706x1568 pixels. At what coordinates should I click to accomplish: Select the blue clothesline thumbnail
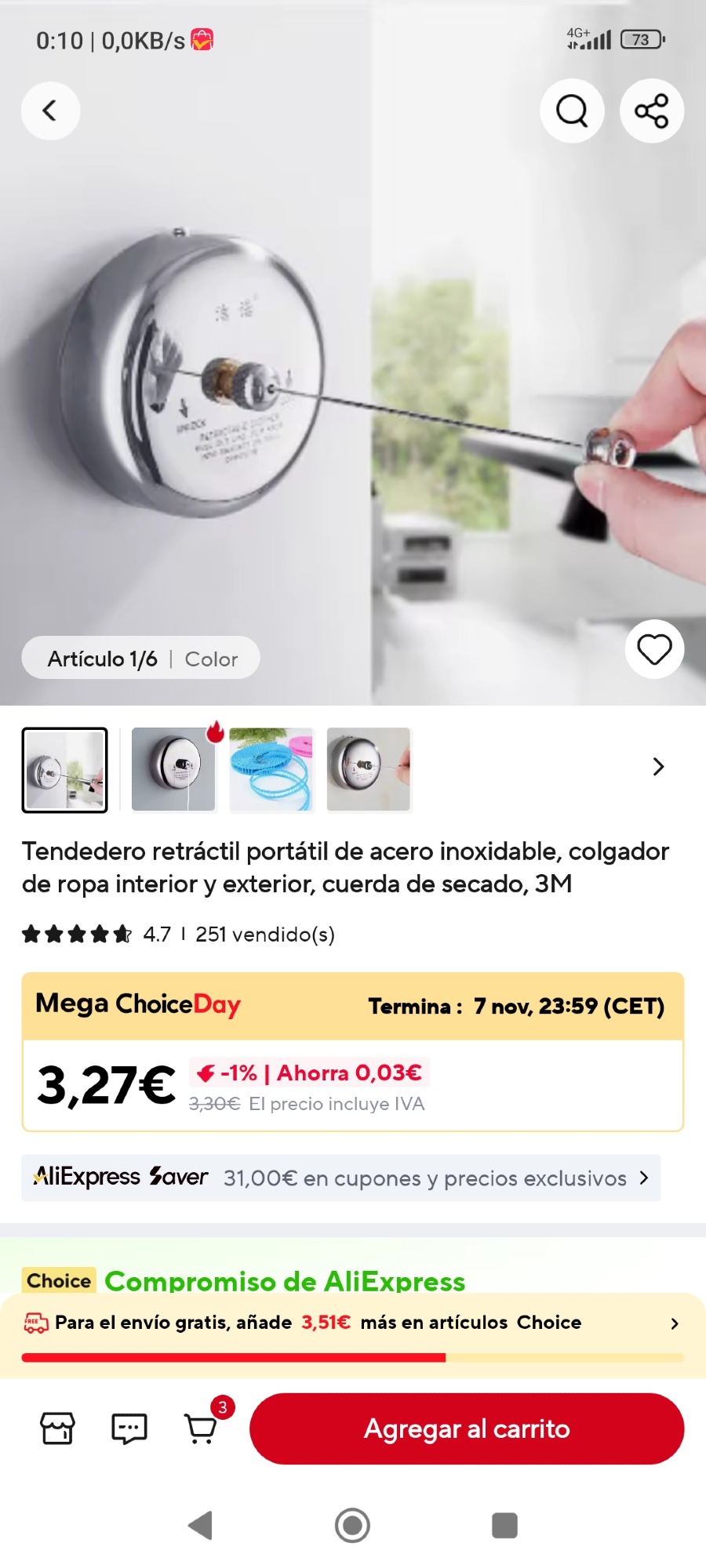[x=271, y=769]
